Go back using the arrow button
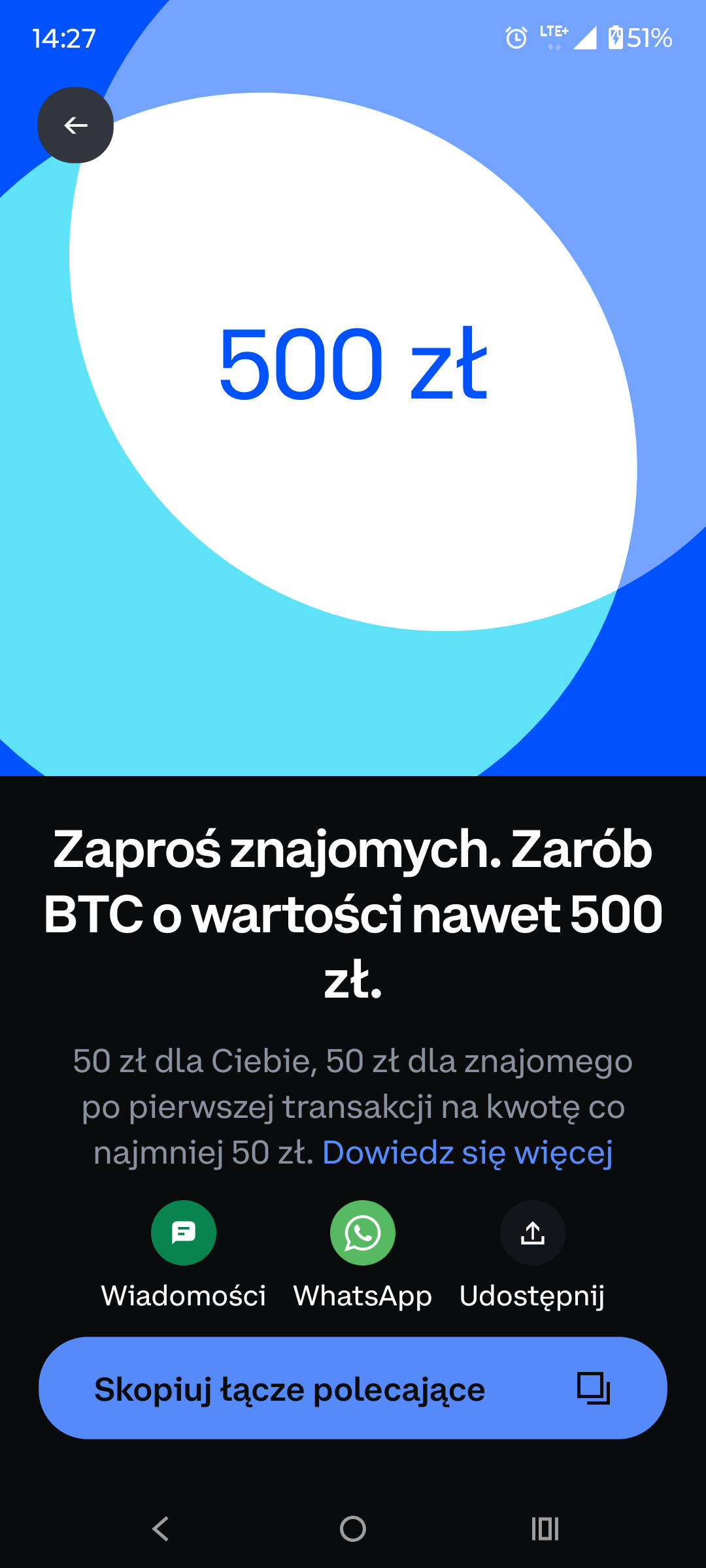Viewport: 706px width, 1568px height. click(75, 125)
